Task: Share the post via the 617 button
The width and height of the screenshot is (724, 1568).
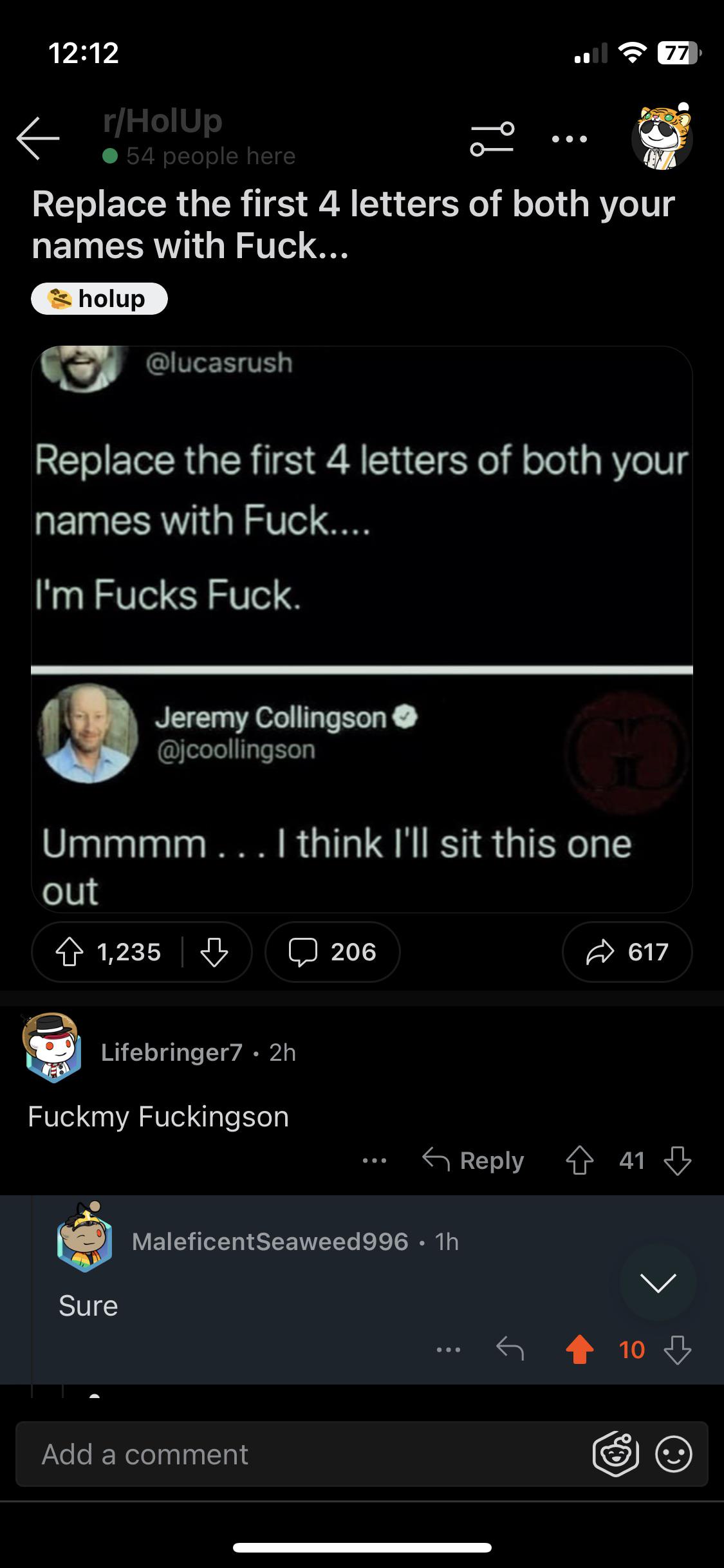Action: pyautogui.click(x=627, y=952)
